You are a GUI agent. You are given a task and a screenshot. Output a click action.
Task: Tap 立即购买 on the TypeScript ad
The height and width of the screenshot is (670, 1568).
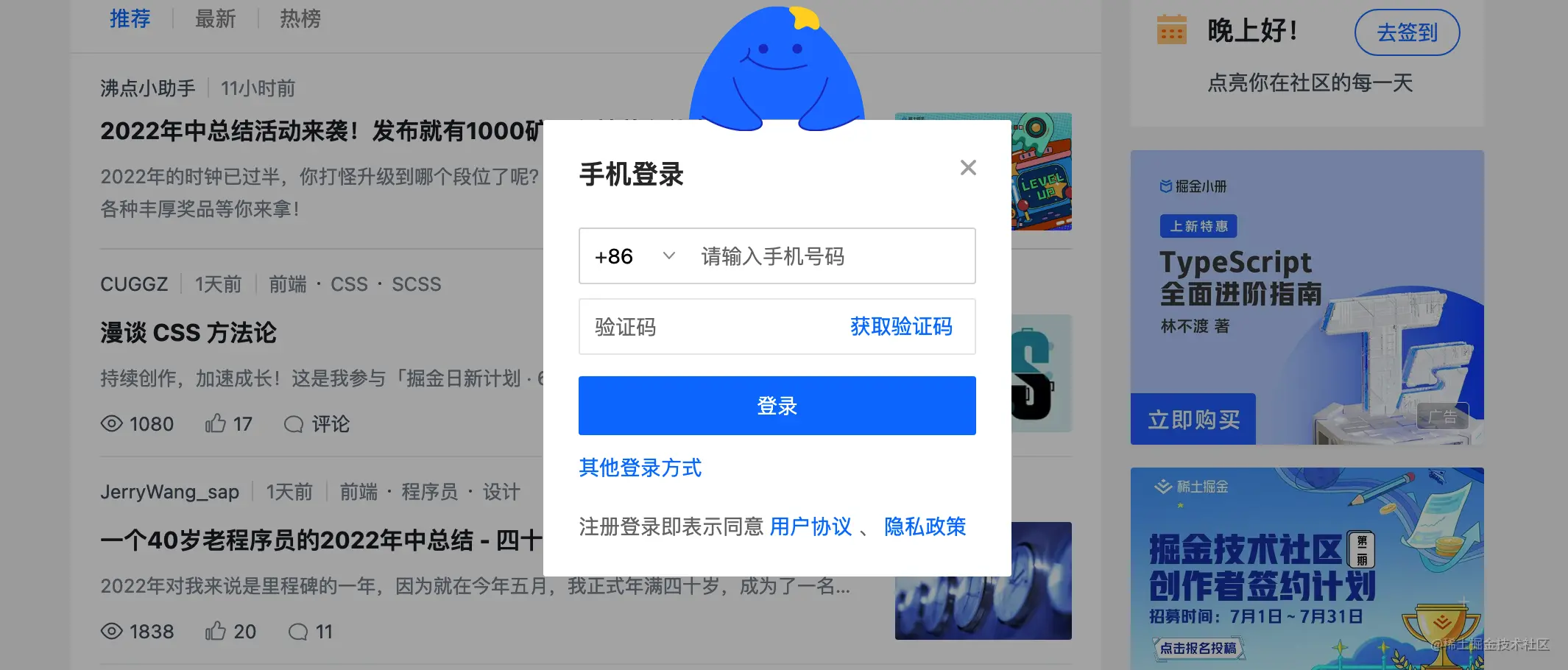pyautogui.click(x=1193, y=420)
